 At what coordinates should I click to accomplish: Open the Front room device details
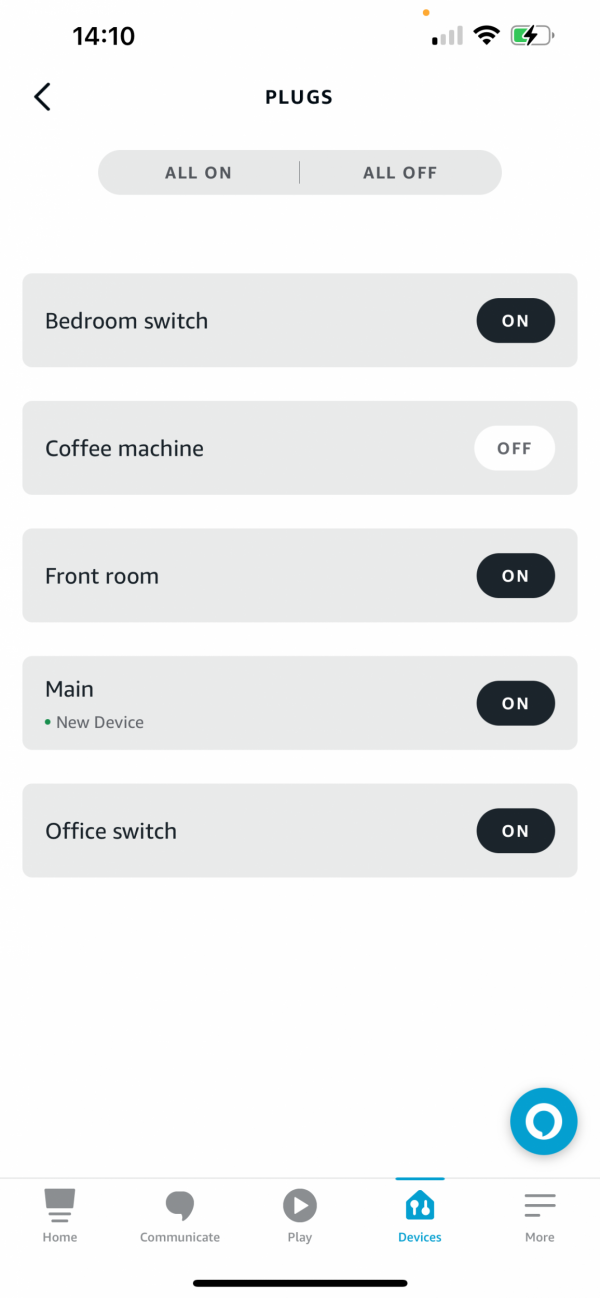click(200, 576)
